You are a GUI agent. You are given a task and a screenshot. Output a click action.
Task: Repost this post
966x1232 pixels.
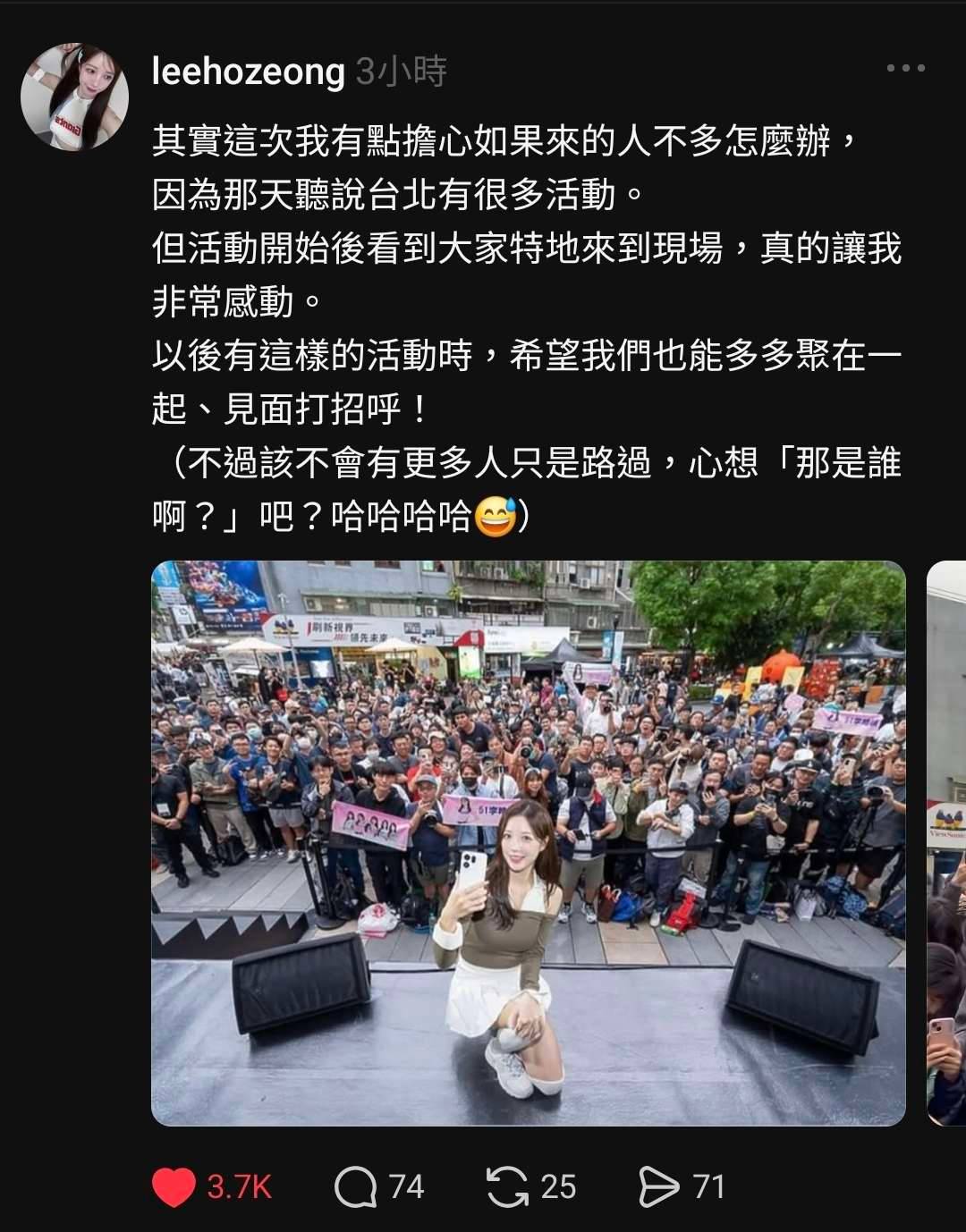click(x=507, y=1187)
